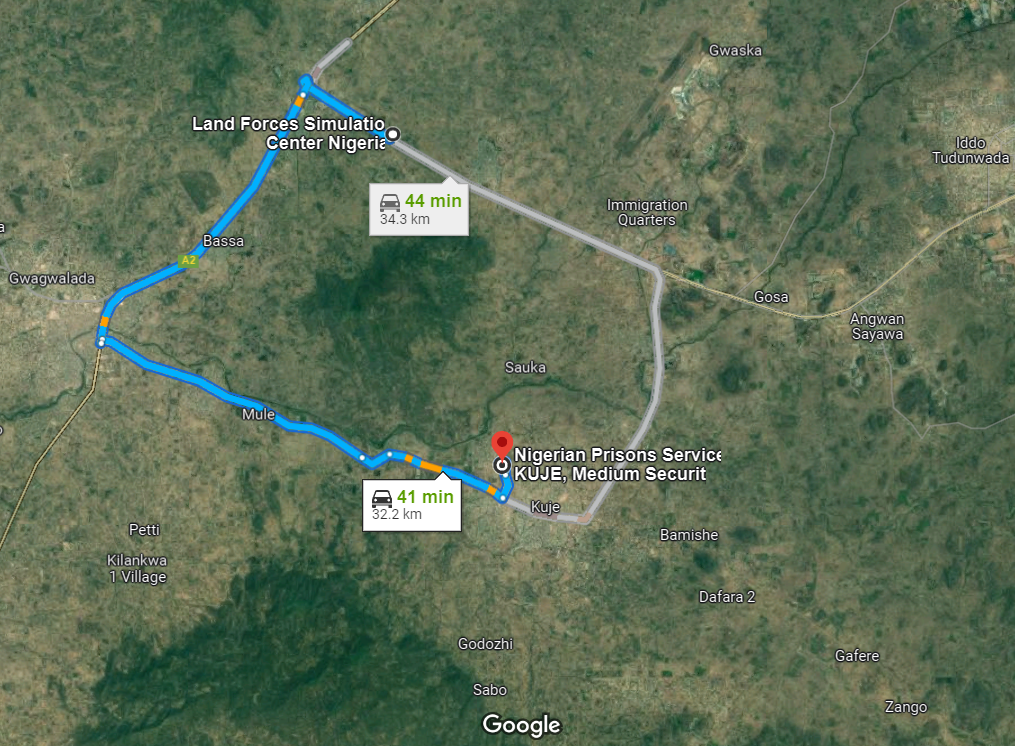Tap the 41 min route callout
This screenshot has width=1015, height=746.
pyautogui.click(x=412, y=505)
